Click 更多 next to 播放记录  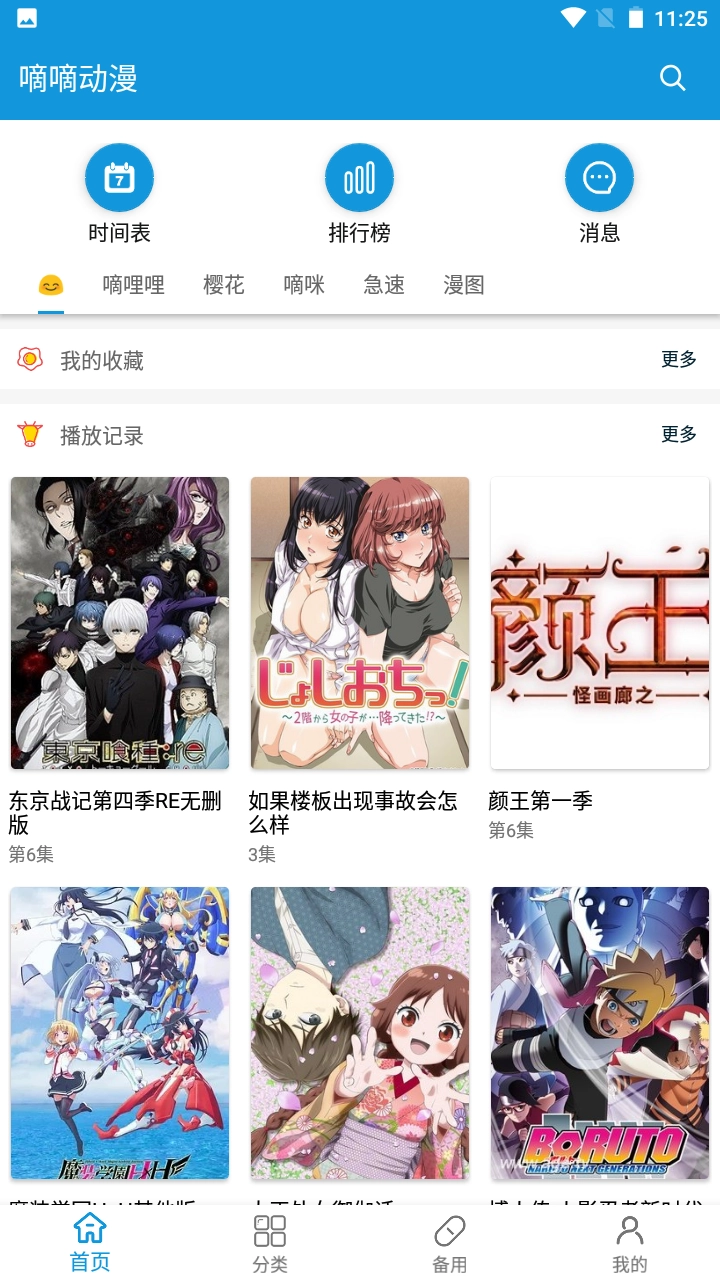pyautogui.click(x=679, y=435)
